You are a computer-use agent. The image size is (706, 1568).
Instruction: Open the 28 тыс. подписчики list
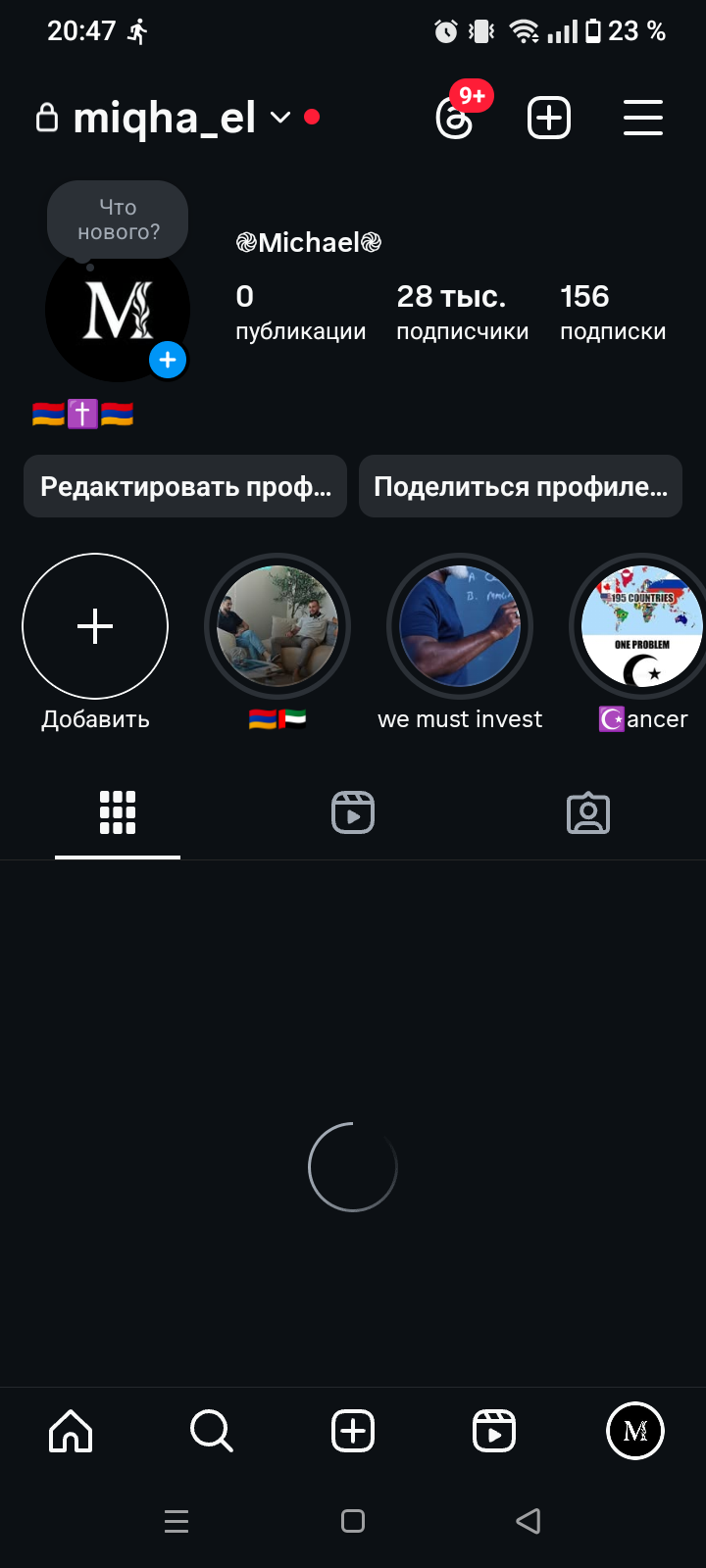pos(462,312)
